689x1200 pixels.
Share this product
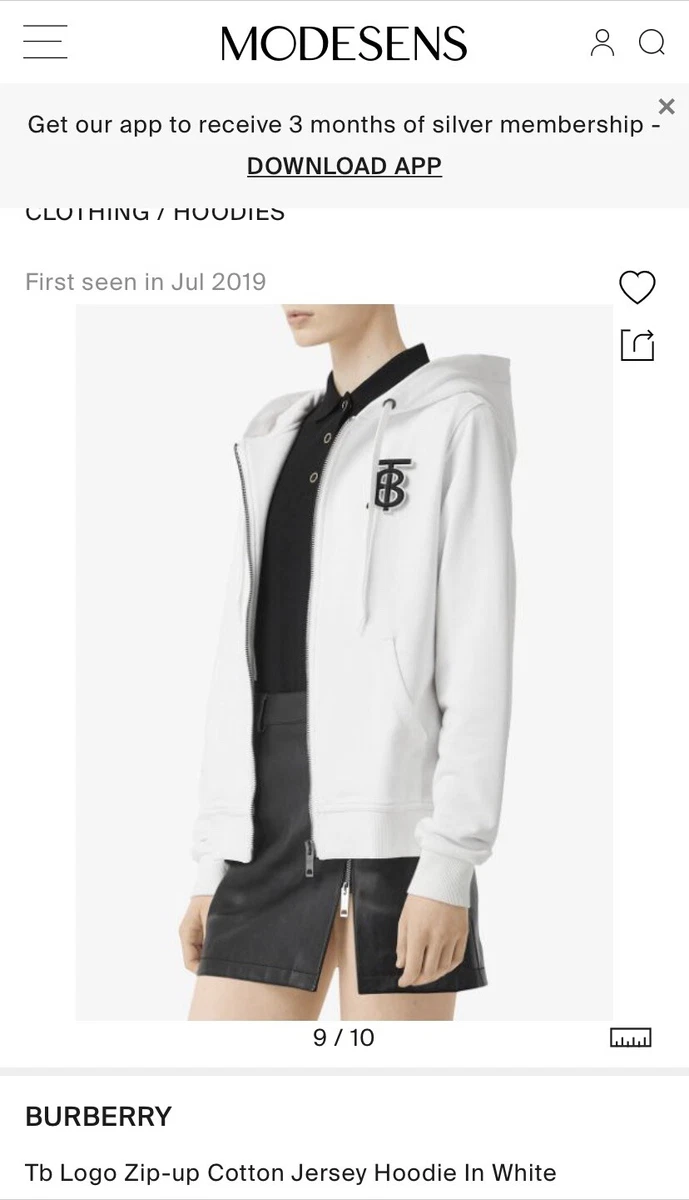[637, 345]
